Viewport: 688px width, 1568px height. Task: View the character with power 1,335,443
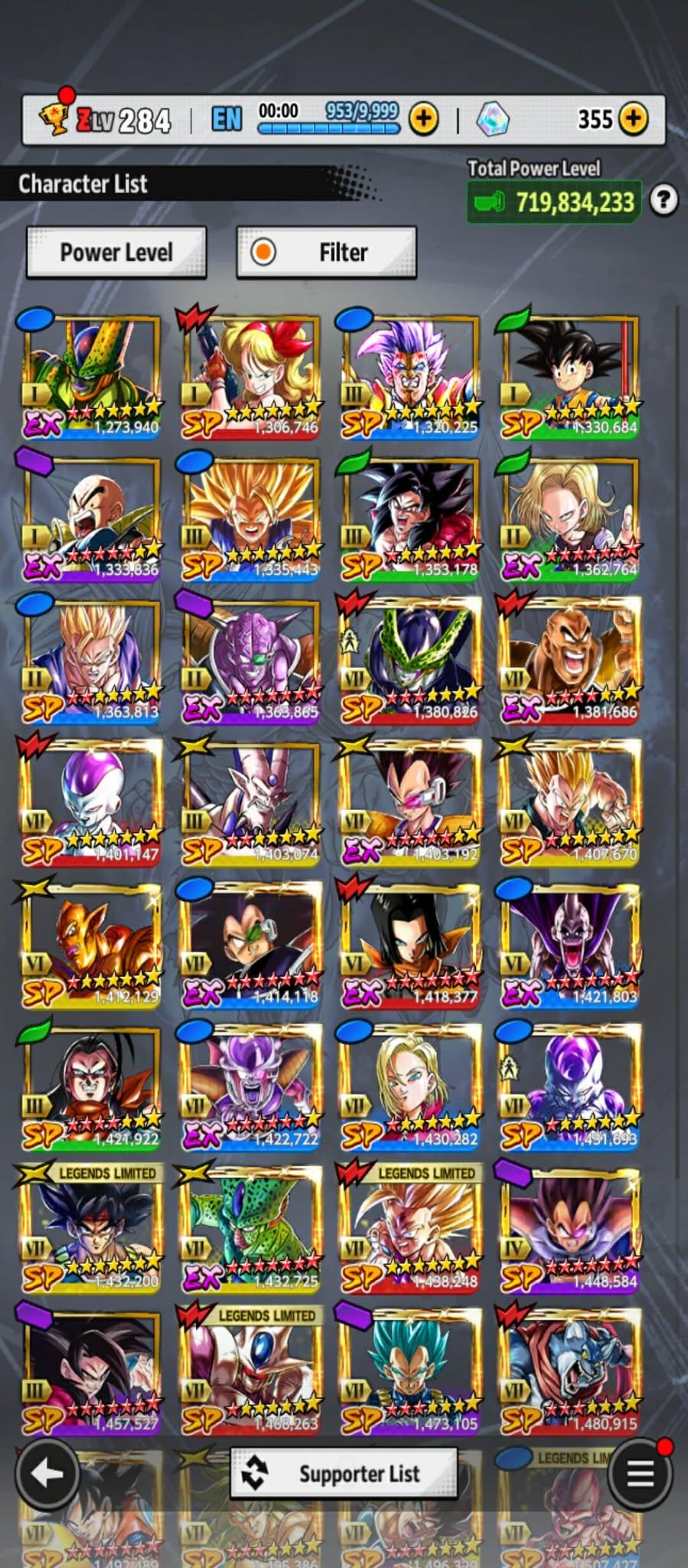[x=251, y=518]
